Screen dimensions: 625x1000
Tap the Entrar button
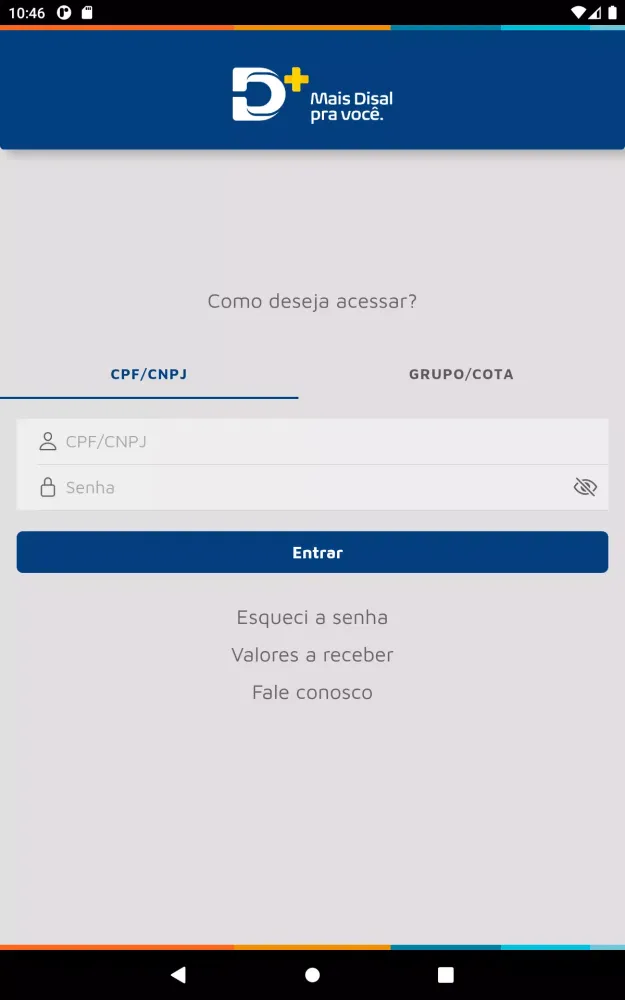312,552
